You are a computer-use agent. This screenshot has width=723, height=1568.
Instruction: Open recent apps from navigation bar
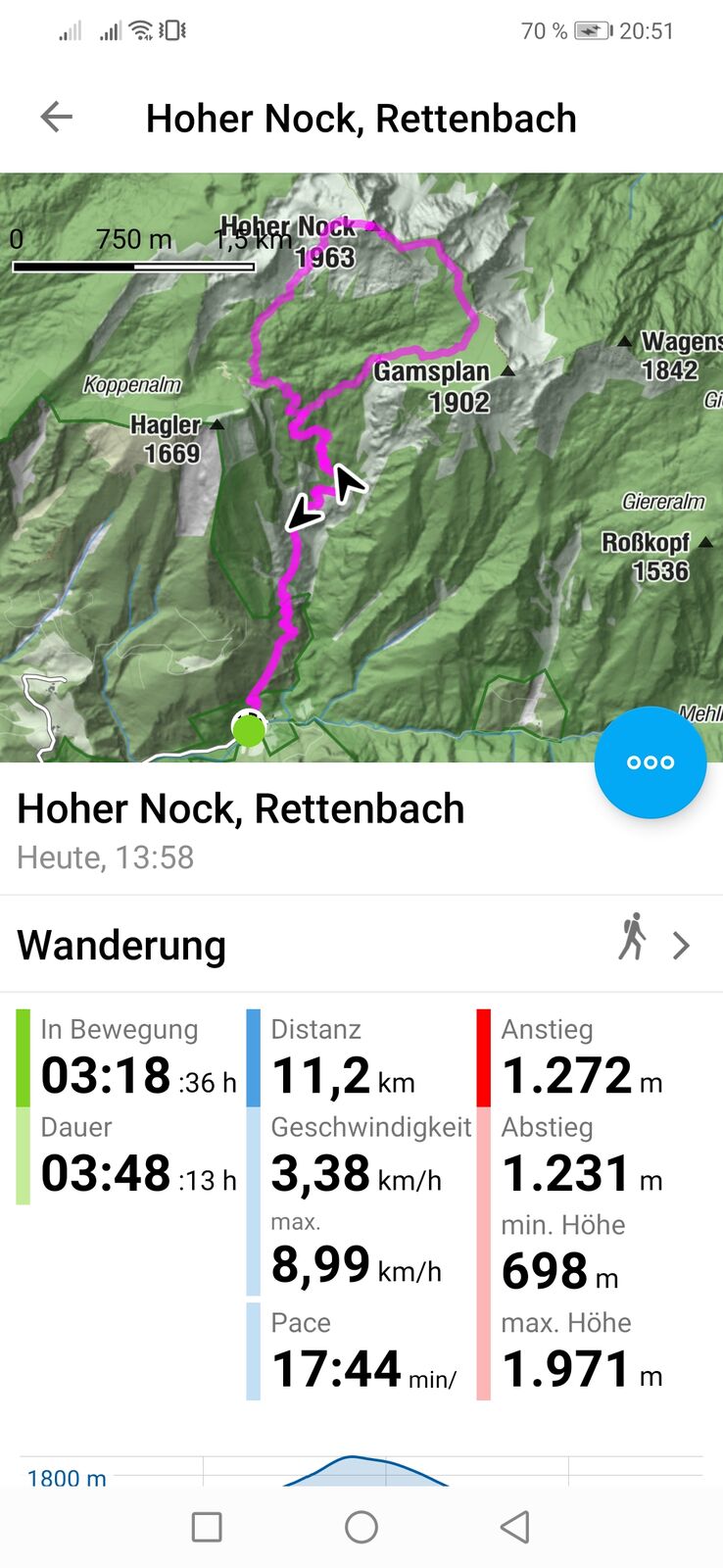click(x=207, y=1527)
